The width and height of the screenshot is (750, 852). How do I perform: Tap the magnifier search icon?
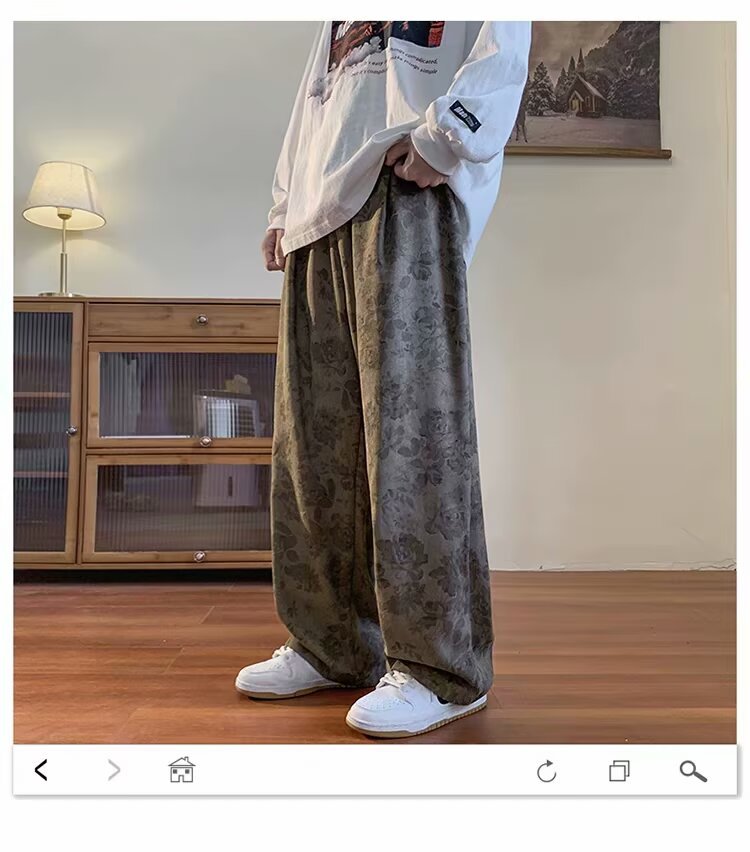[x=693, y=771]
